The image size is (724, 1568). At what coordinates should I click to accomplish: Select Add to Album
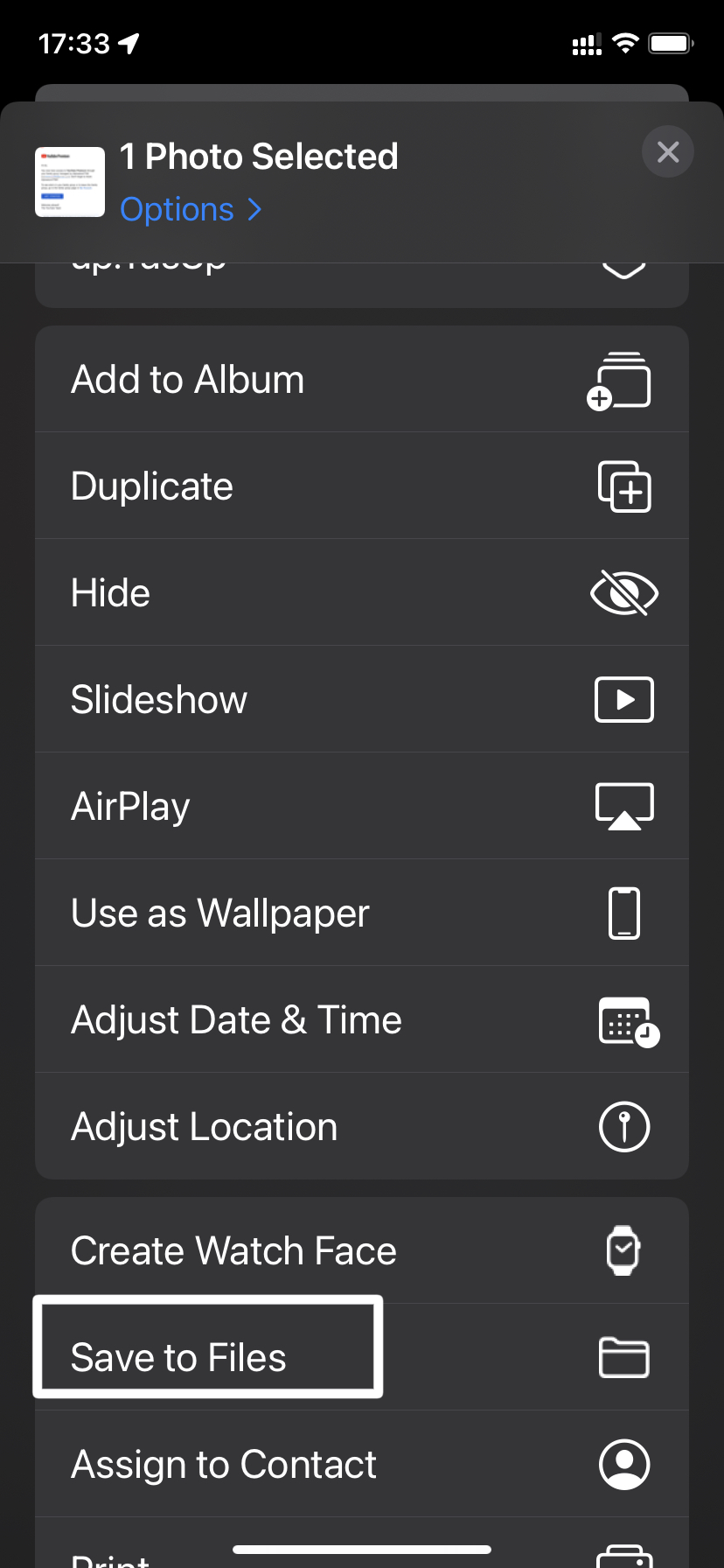[x=362, y=380]
